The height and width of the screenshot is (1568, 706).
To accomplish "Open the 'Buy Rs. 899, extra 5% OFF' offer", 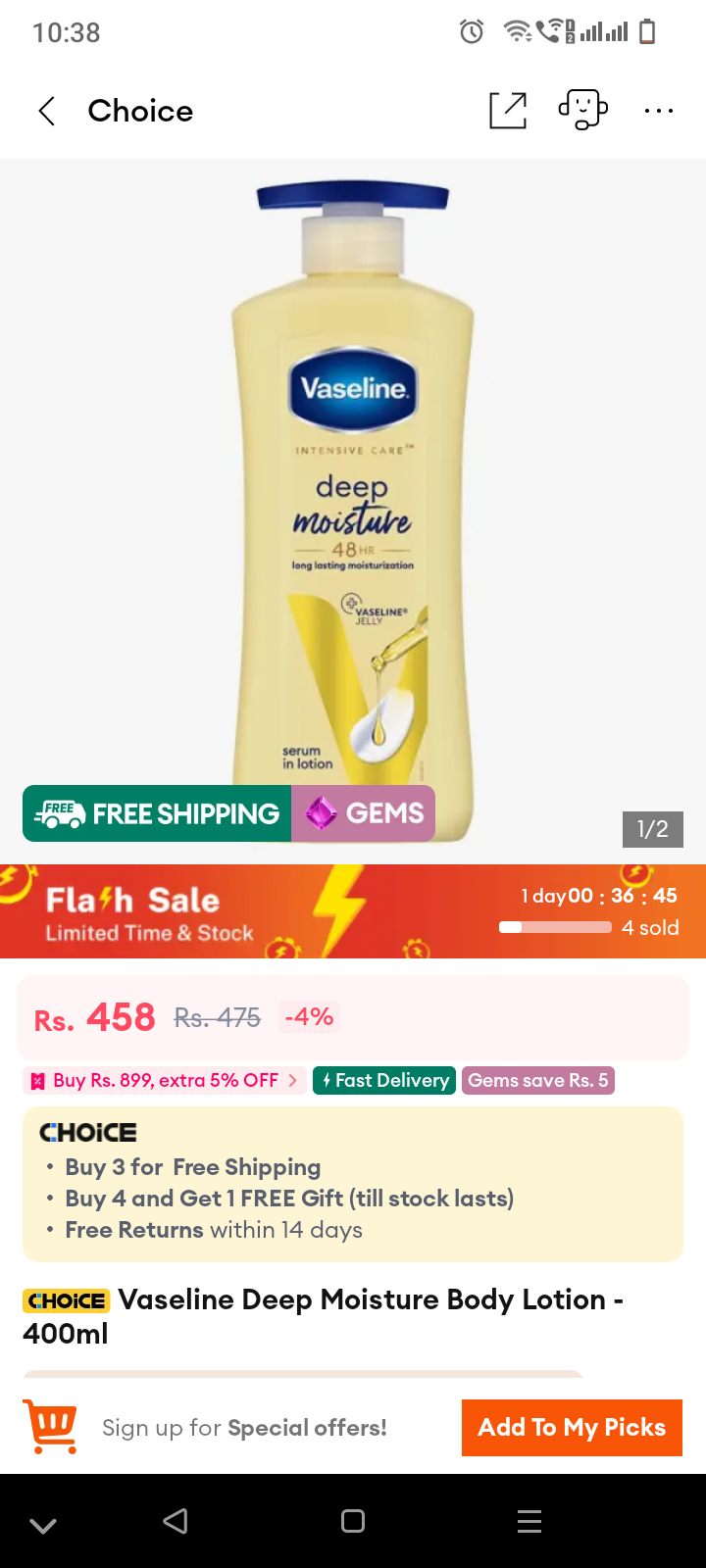I will click(x=164, y=1080).
